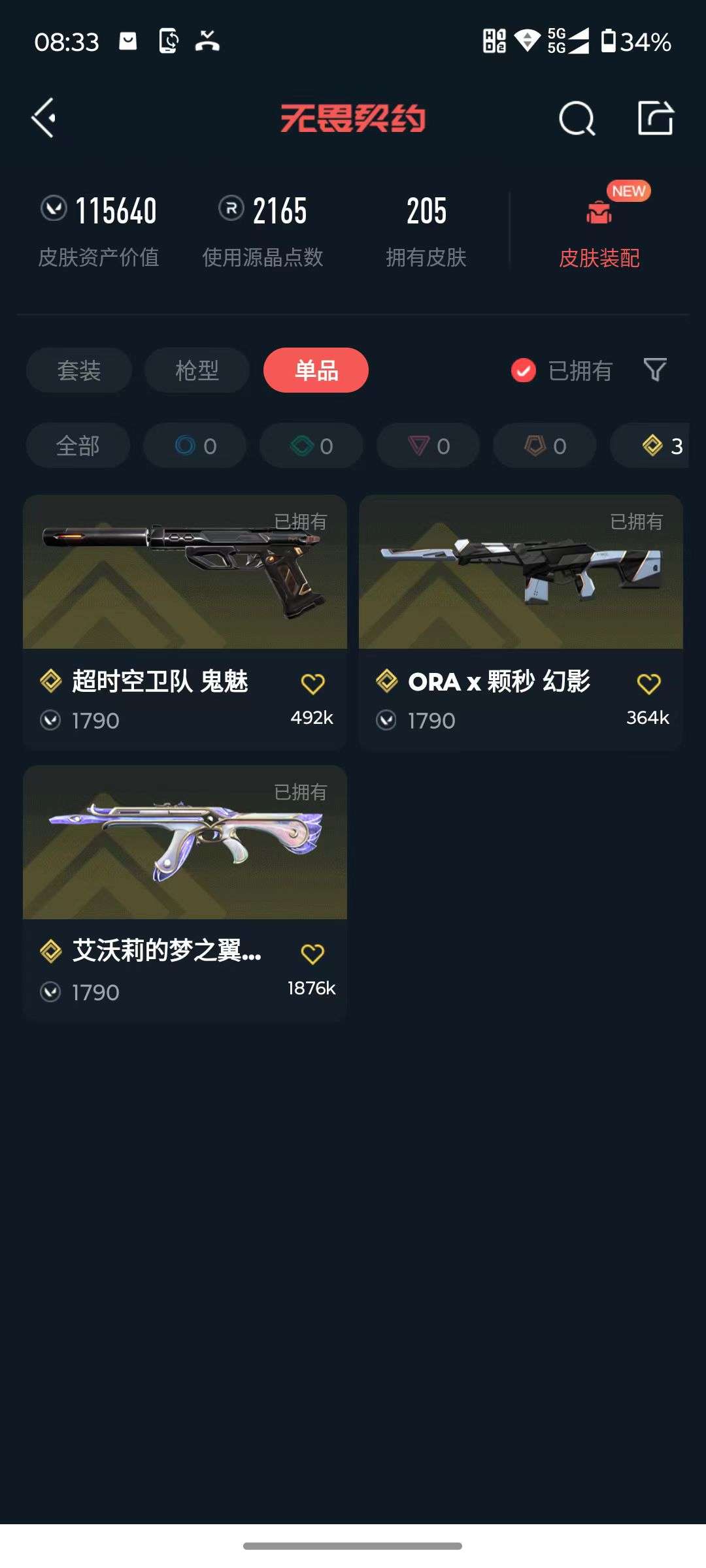Screen dimensions: 706x1568
Task: Open the search icon in the top bar
Action: pos(576,118)
